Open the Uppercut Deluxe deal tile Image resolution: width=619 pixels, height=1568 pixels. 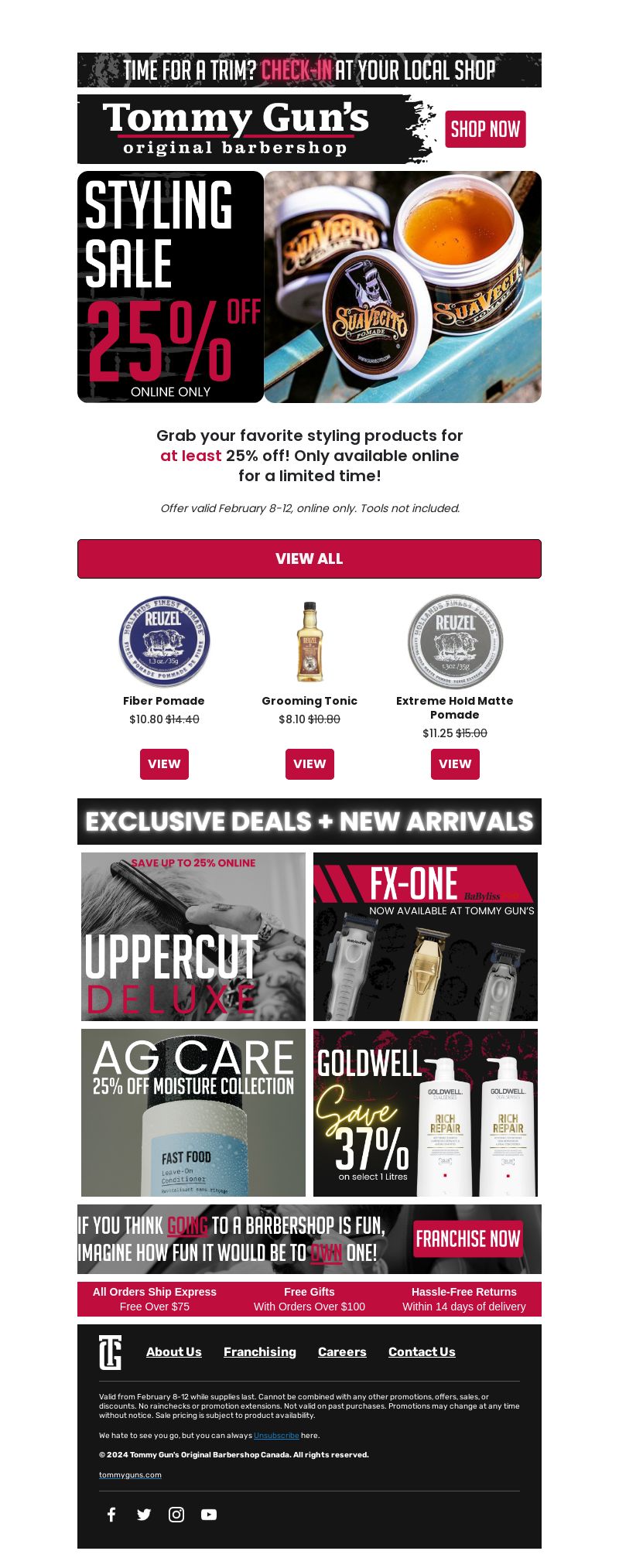pyautogui.click(x=193, y=936)
